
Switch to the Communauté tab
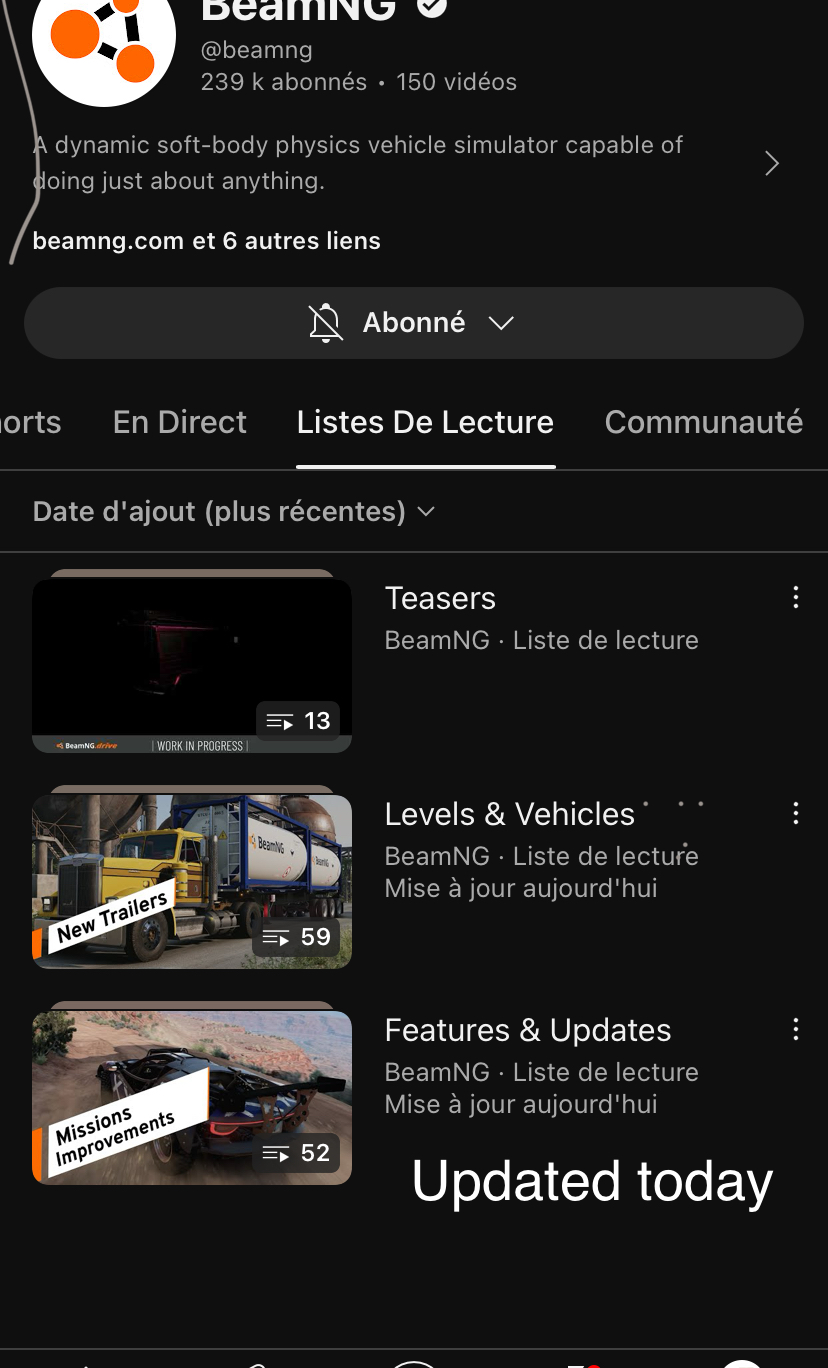[x=703, y=422]
